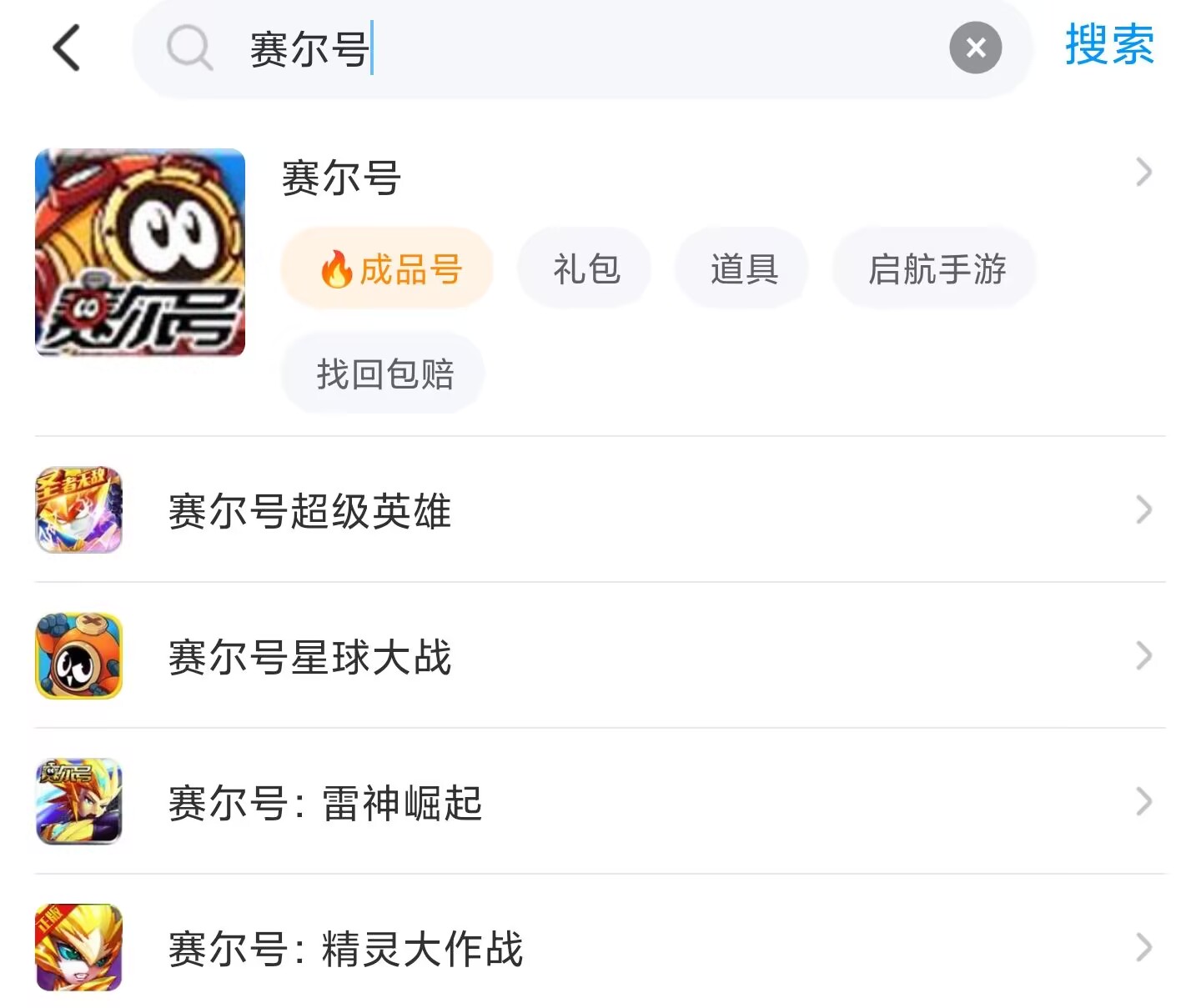Open 赛尔号：雷神崛起 suggestion

click(x=325, y=802)
